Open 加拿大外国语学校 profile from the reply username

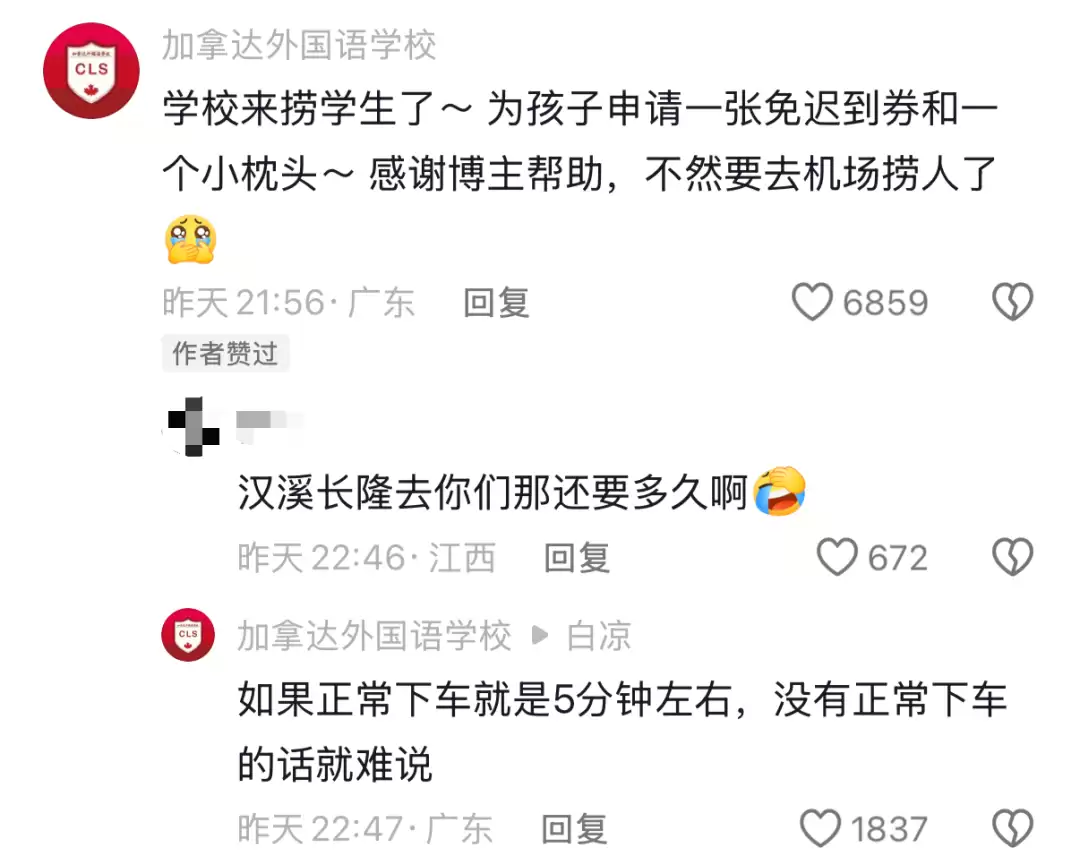coord(374,636)
